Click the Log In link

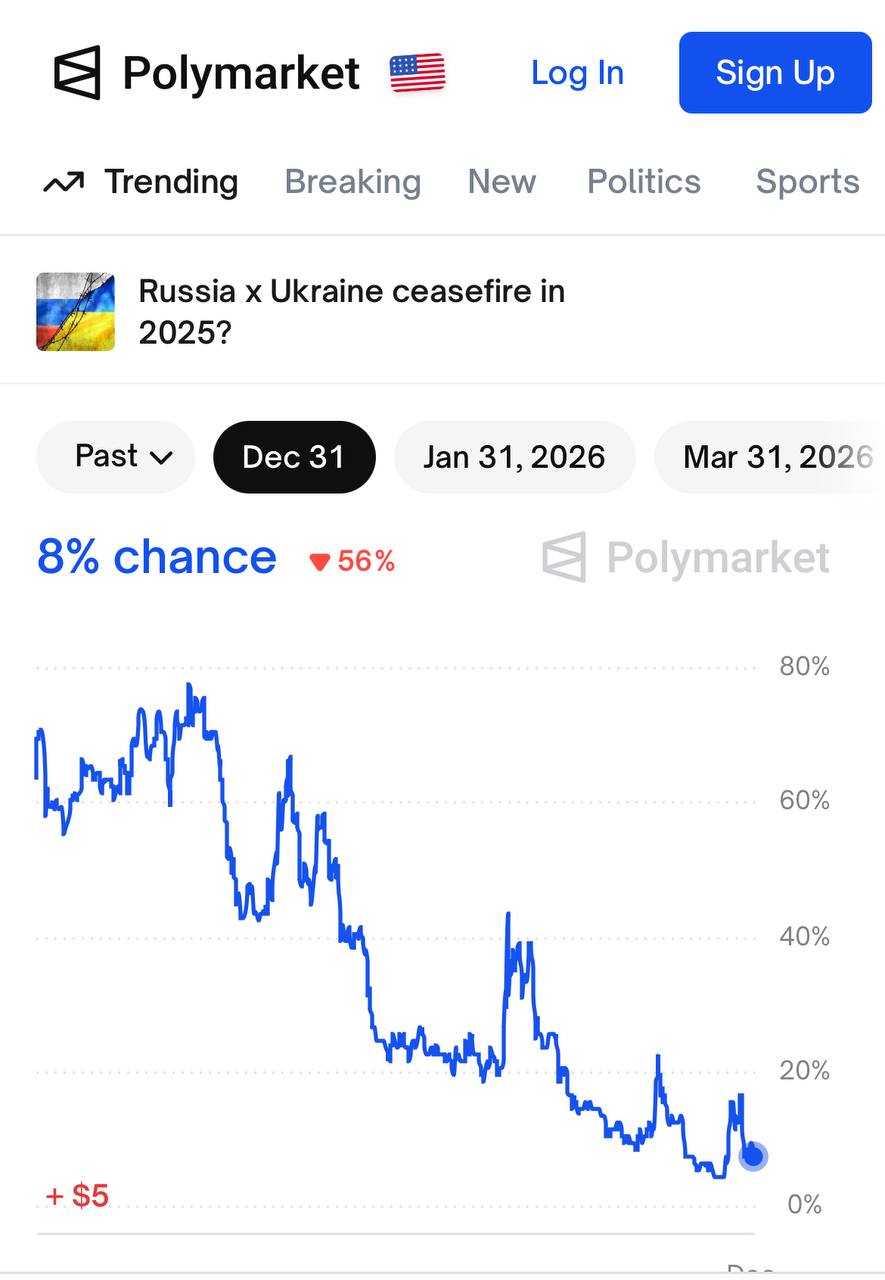[577, 72]
